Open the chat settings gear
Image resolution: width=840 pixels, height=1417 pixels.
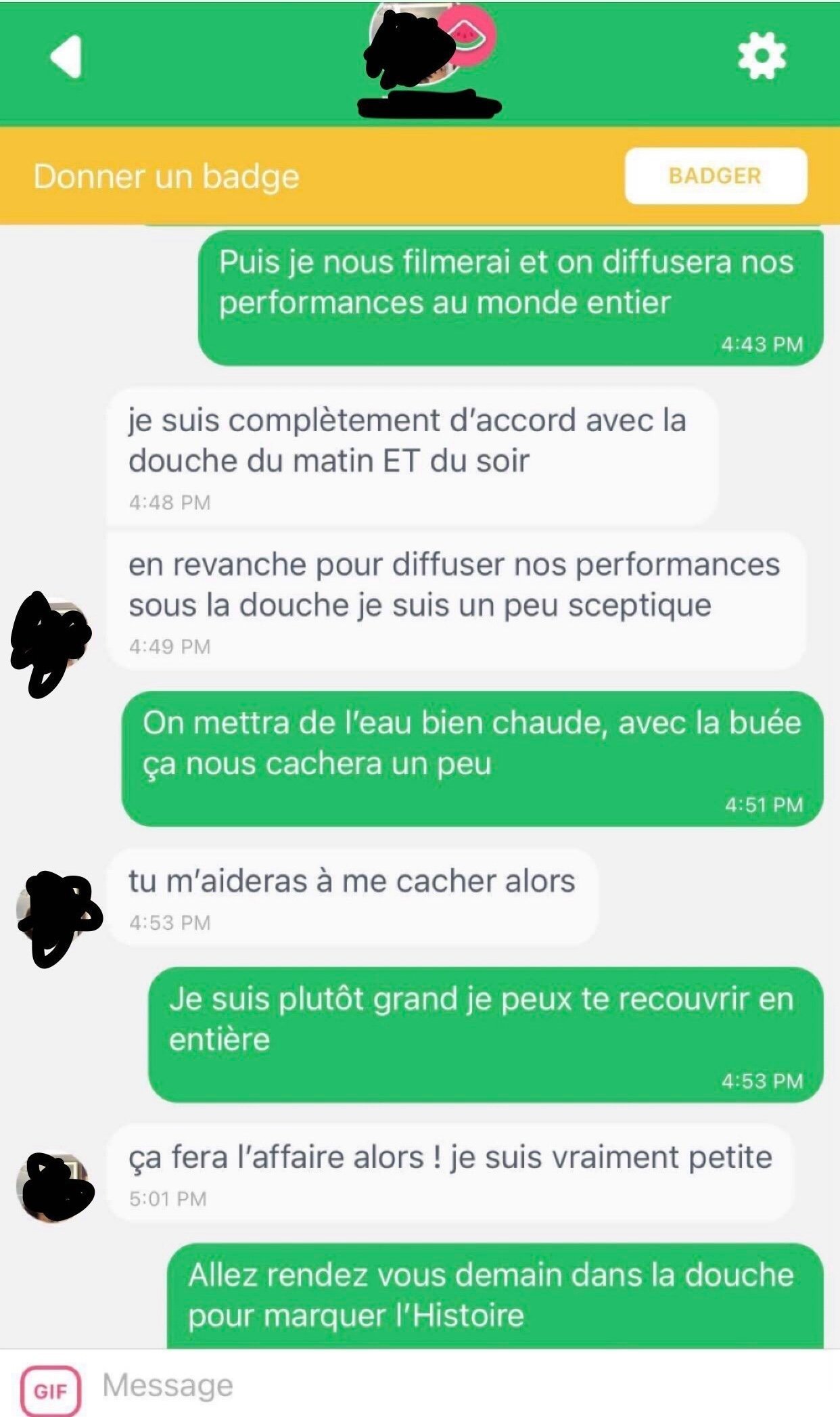pos(762,55)
